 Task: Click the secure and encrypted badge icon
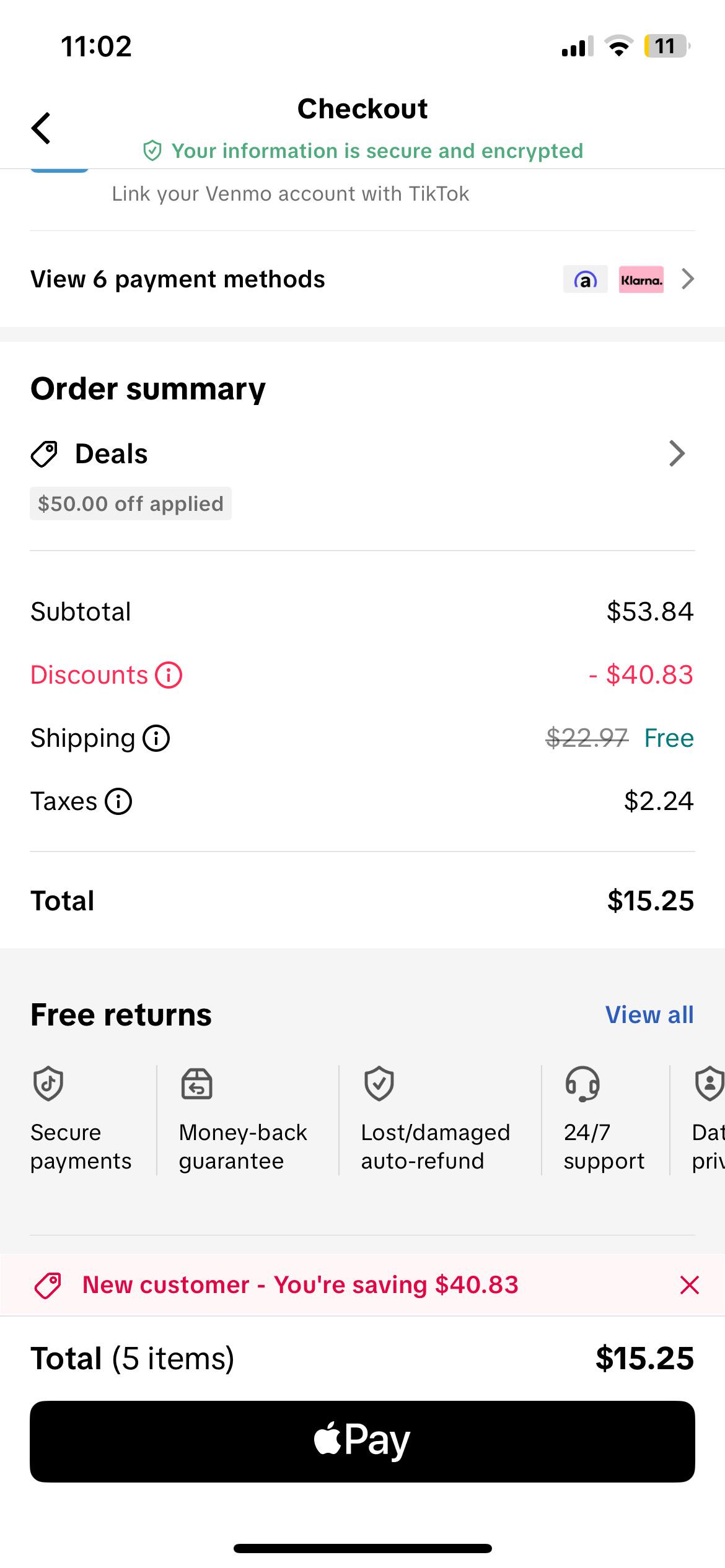tap(152, 150)
